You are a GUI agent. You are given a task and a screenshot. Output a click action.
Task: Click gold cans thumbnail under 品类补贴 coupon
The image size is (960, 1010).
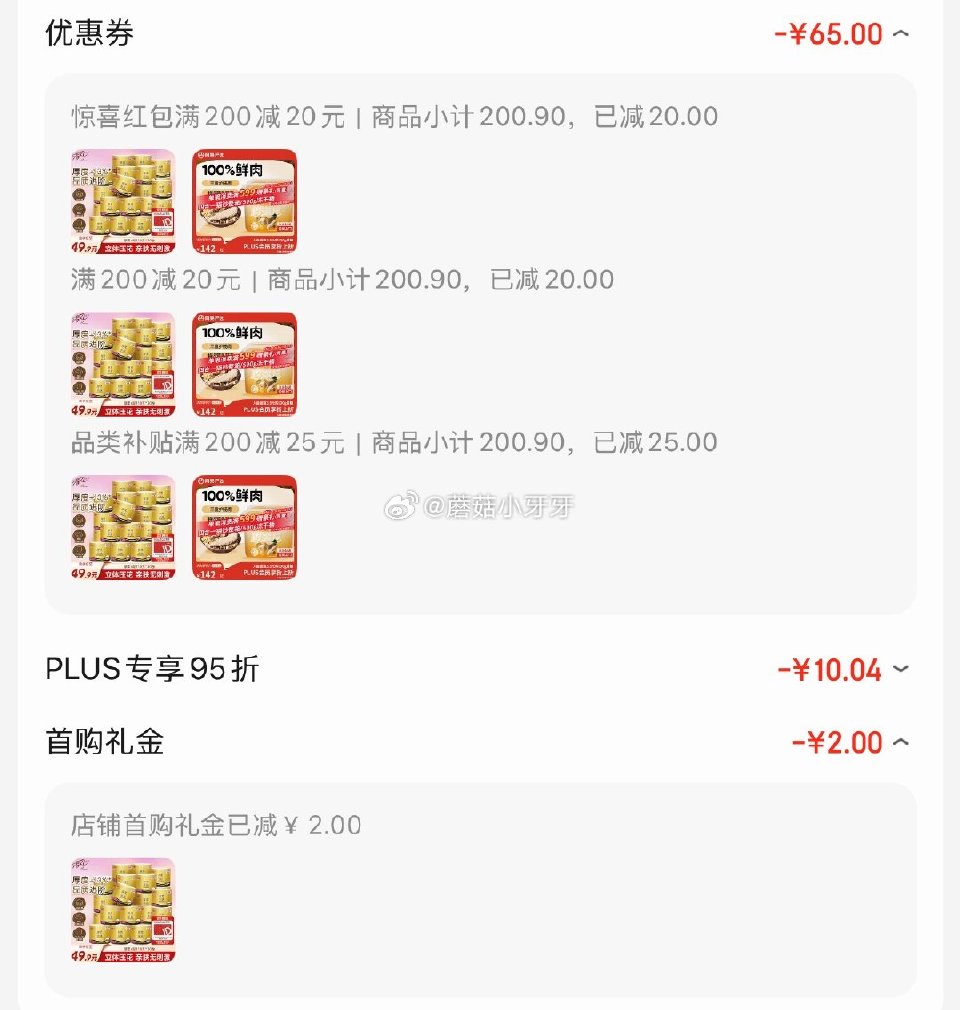tap(122, 527)
